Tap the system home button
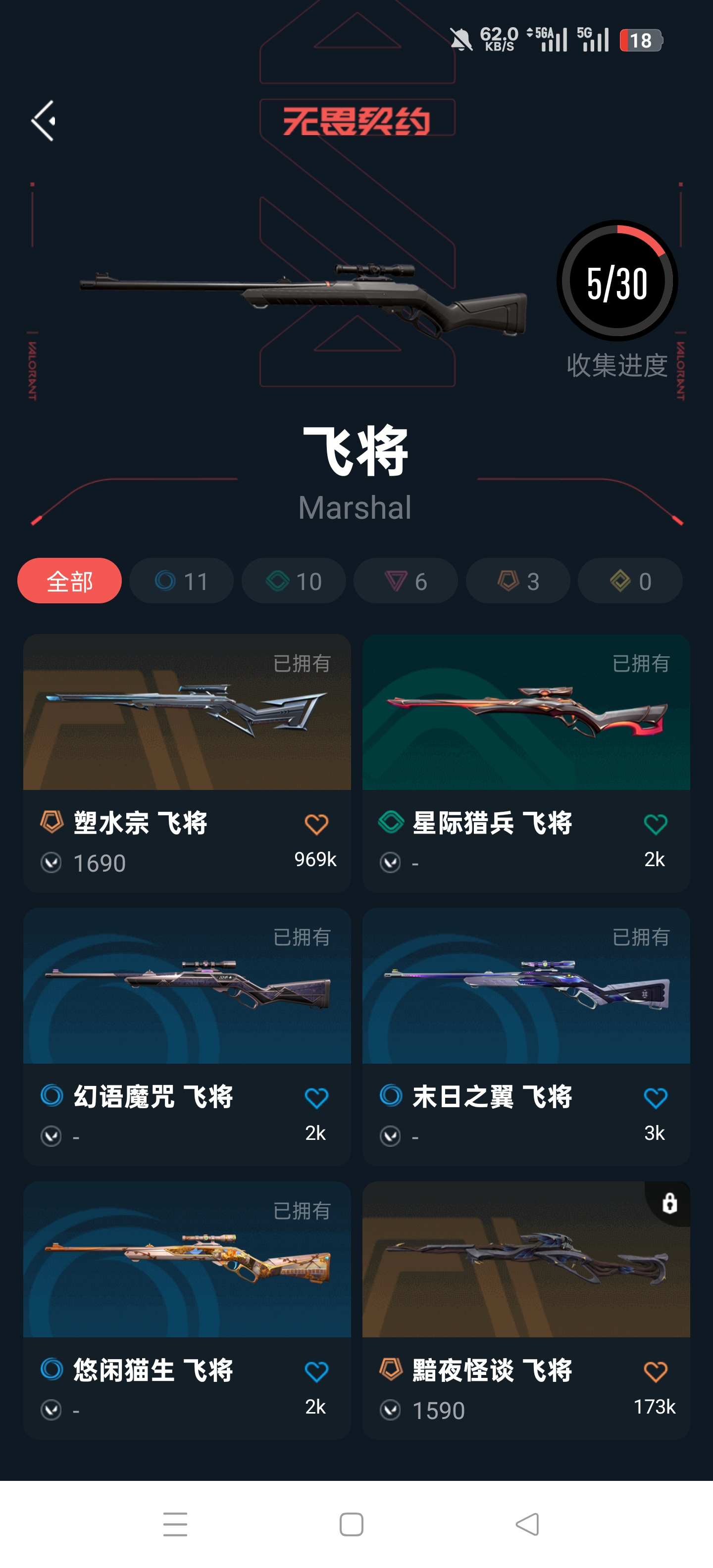This screenshot has width=713, height=1568. tap(352, 1525)
